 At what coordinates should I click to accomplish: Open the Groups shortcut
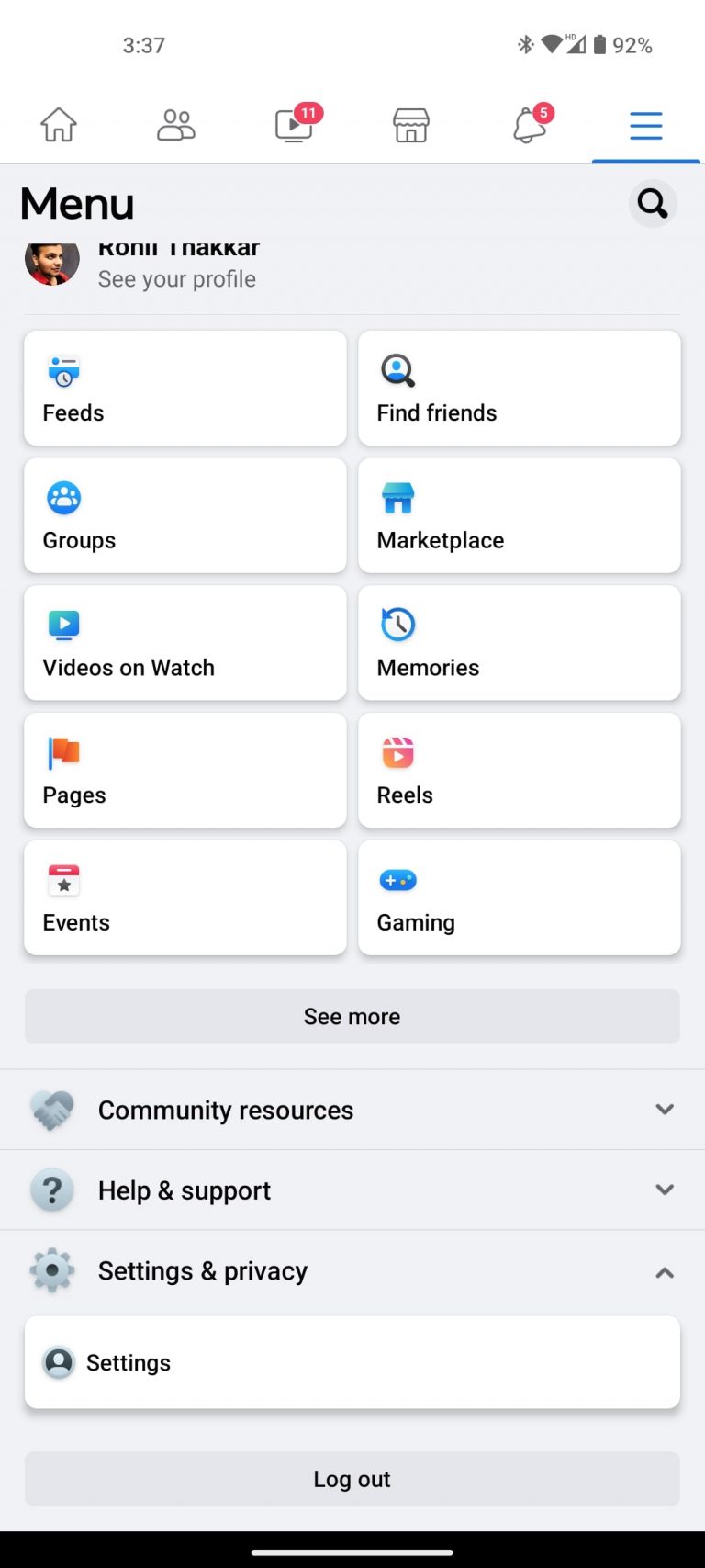[x=185, y=515]
